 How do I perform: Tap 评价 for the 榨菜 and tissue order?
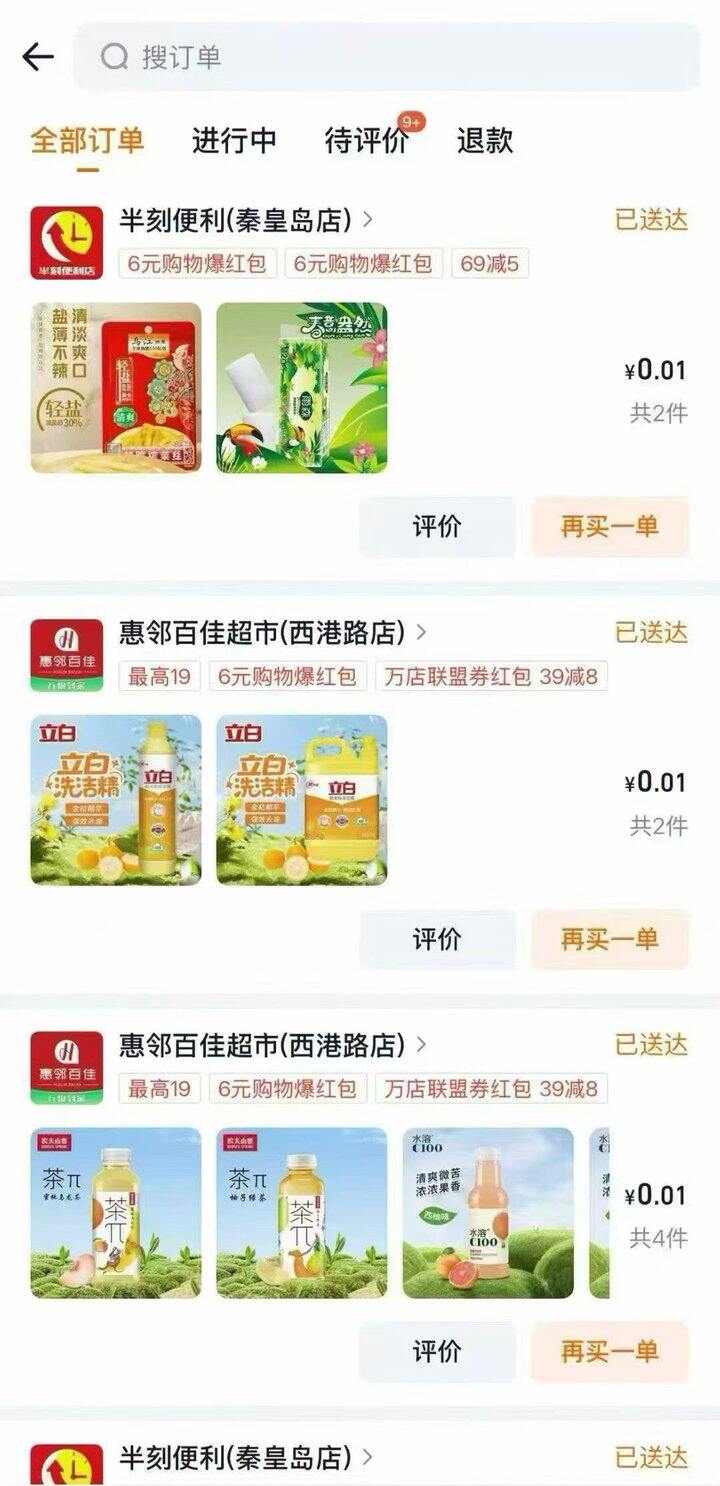[437, 526]
